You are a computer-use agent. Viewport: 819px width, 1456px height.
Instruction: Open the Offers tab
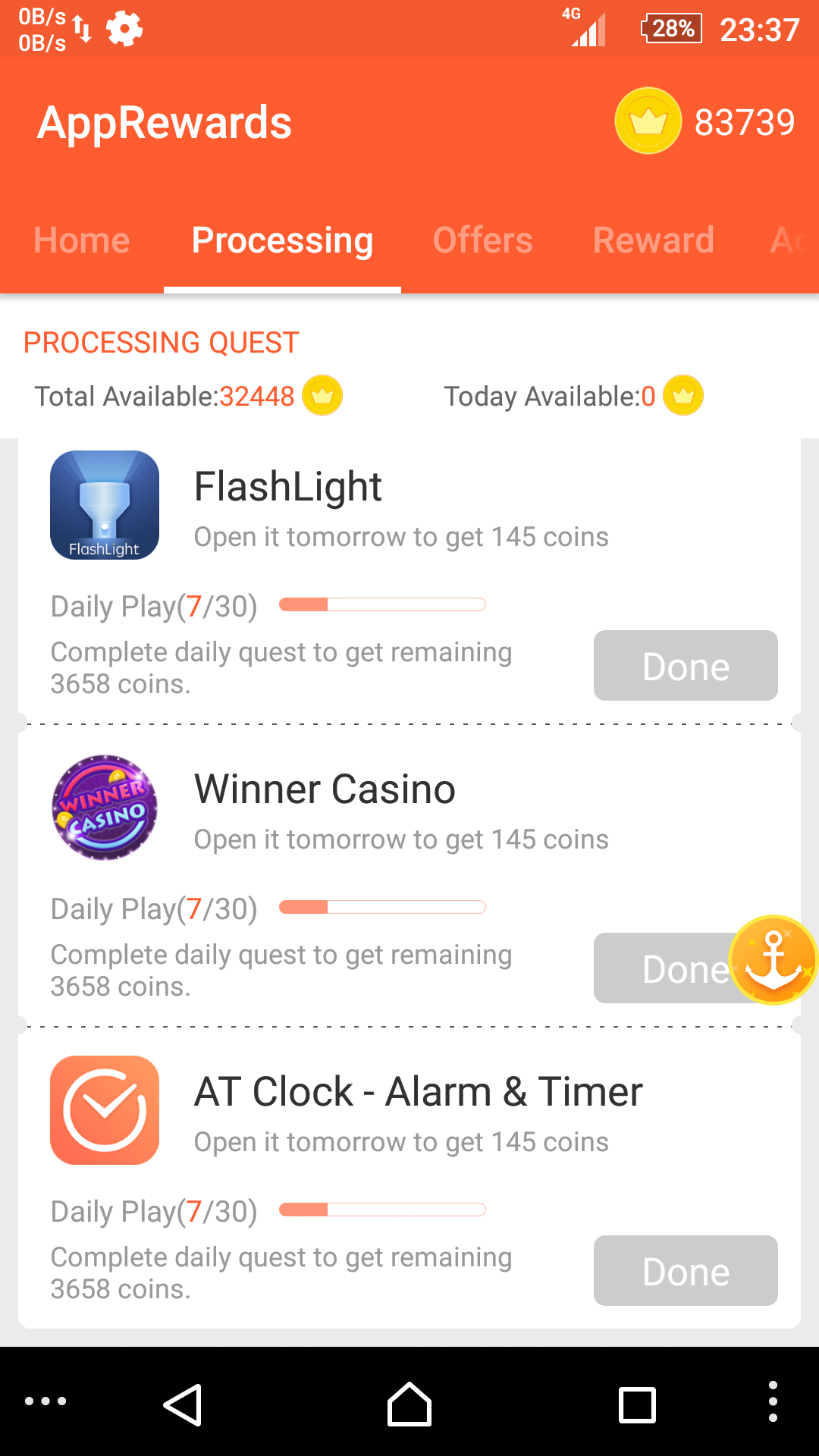pyautogui.click(x=482, y=241)
